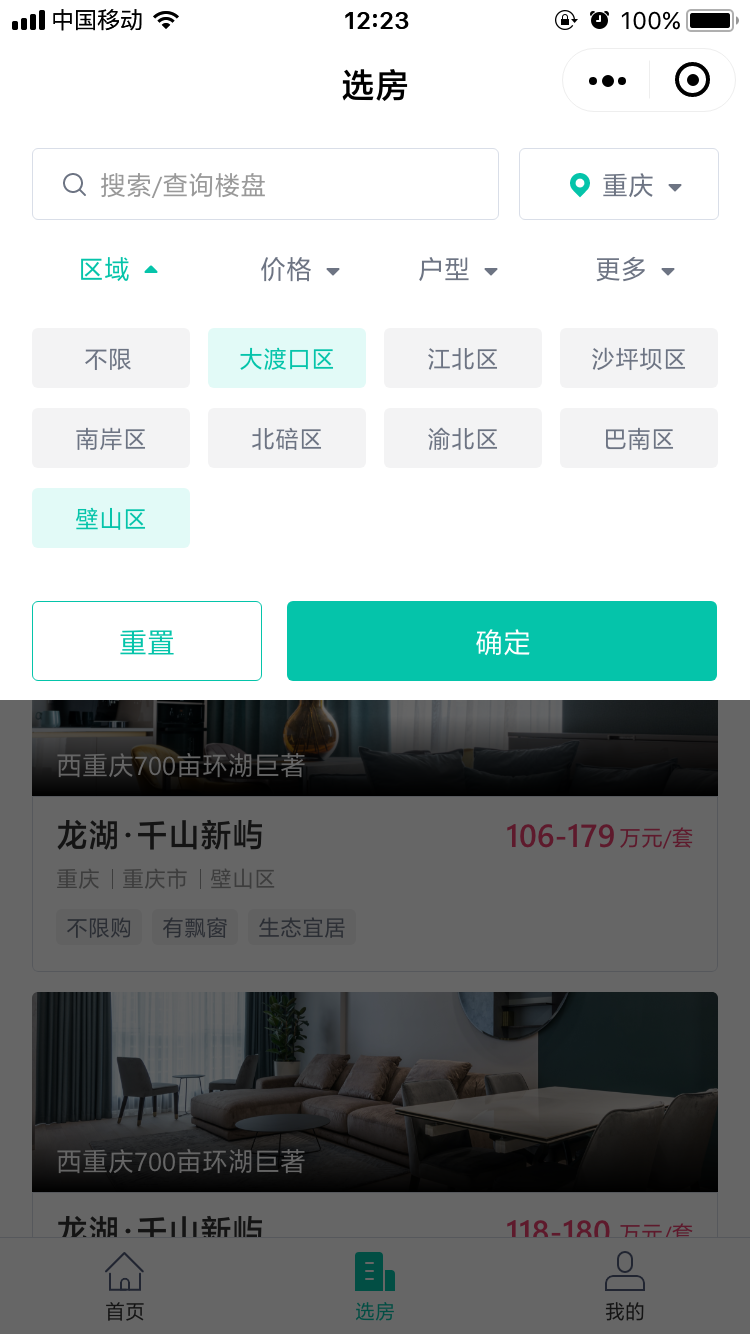Choose the 沙坪坝区 chip

639,358
